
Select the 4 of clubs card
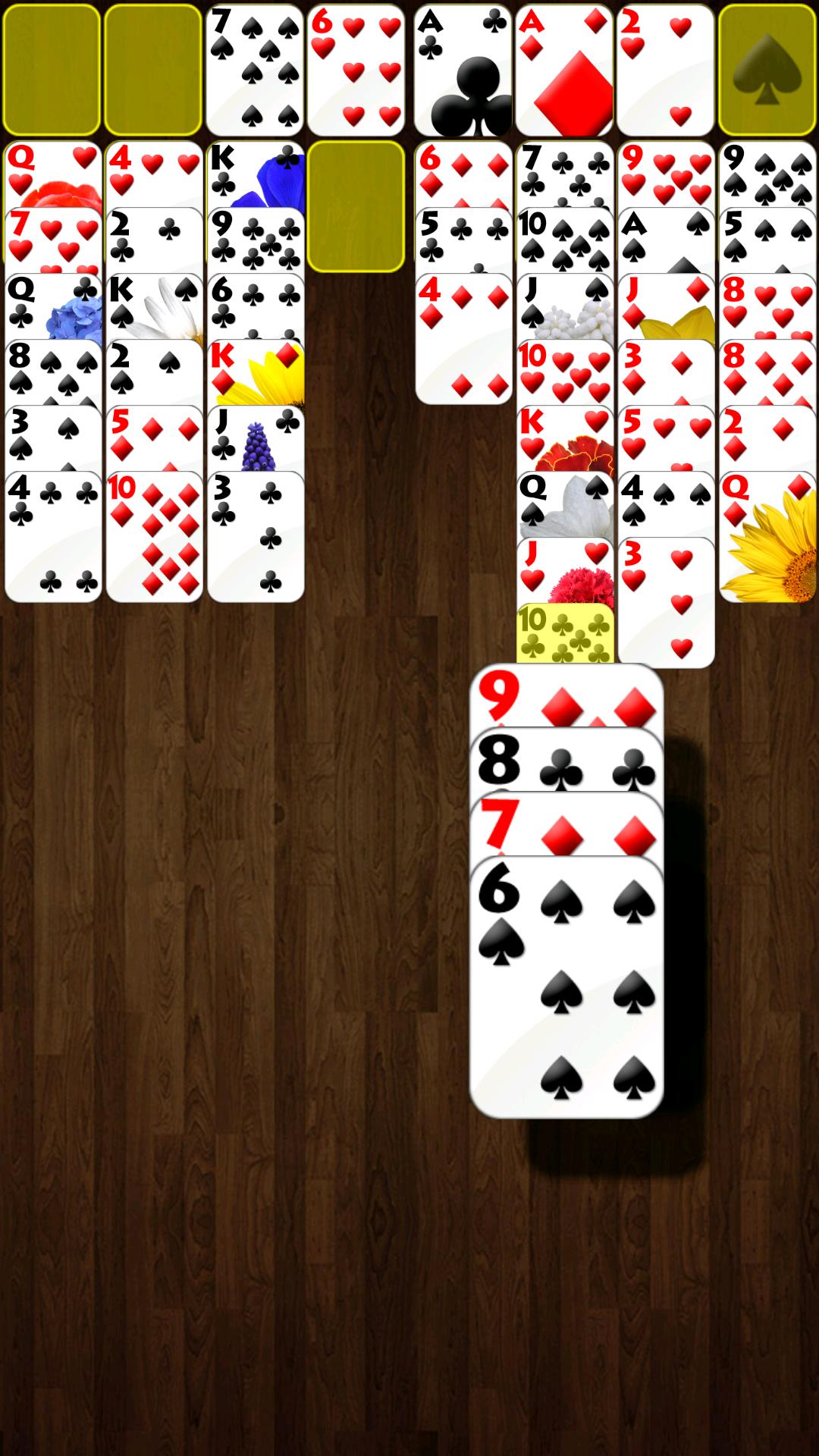[x=53, y=537]
